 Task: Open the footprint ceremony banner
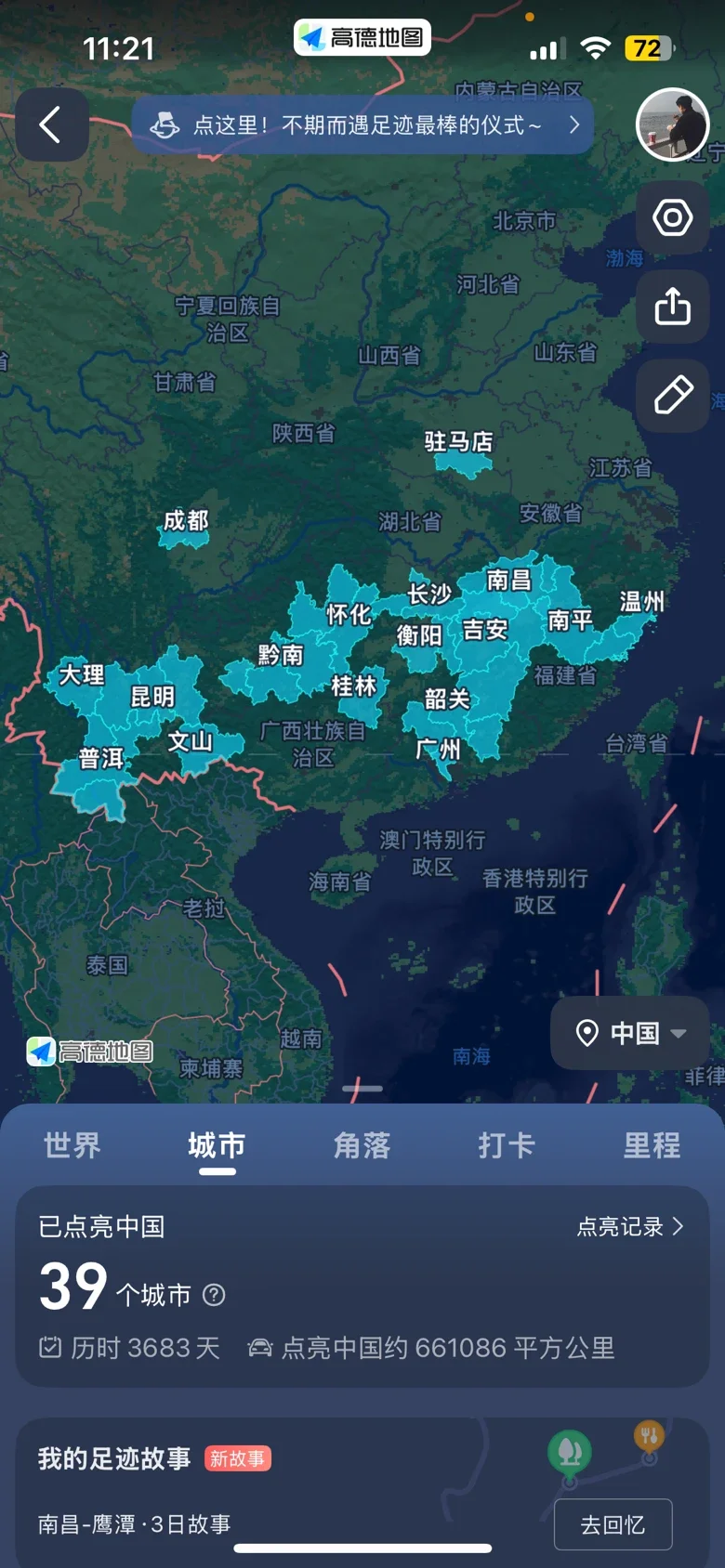(x=362, y=124)
